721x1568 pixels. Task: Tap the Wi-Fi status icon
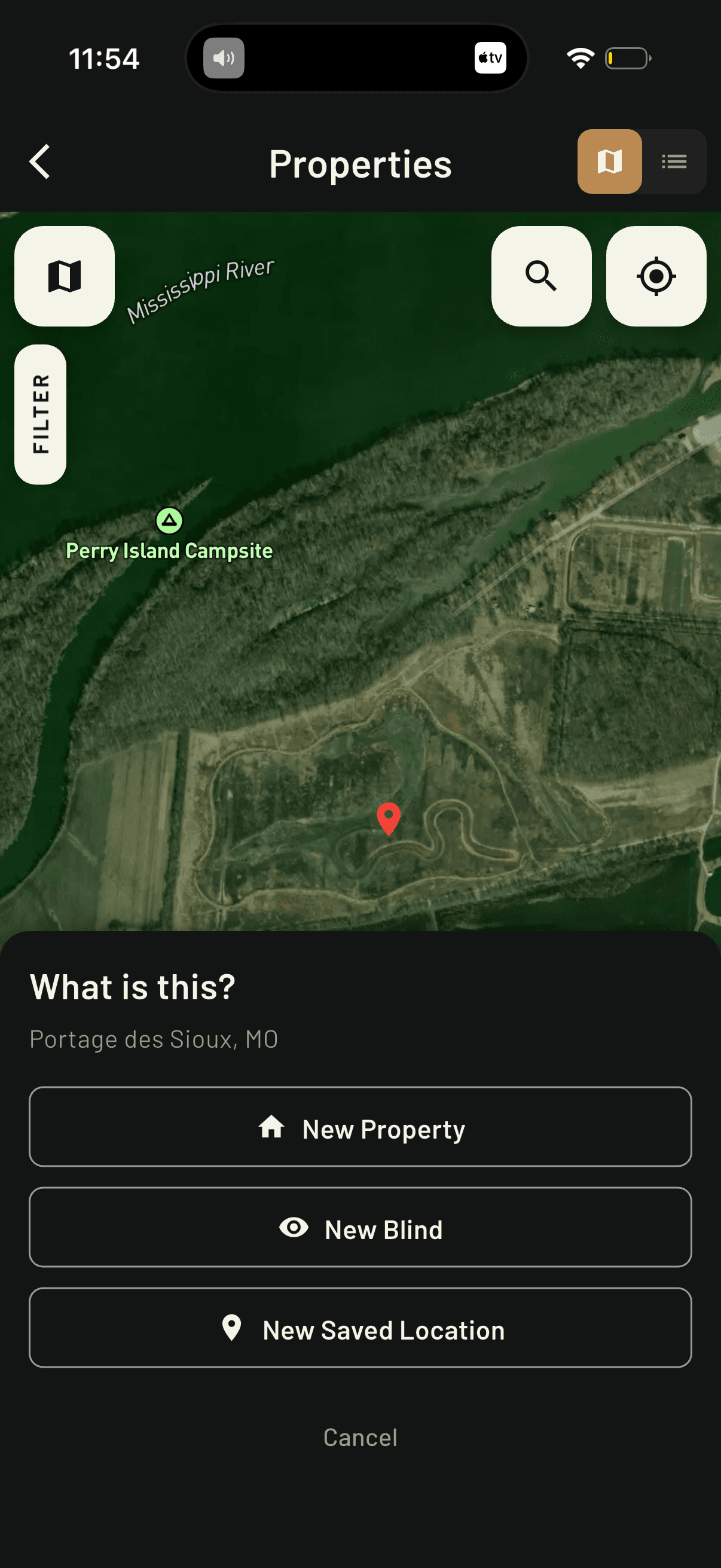click(579, 58)
